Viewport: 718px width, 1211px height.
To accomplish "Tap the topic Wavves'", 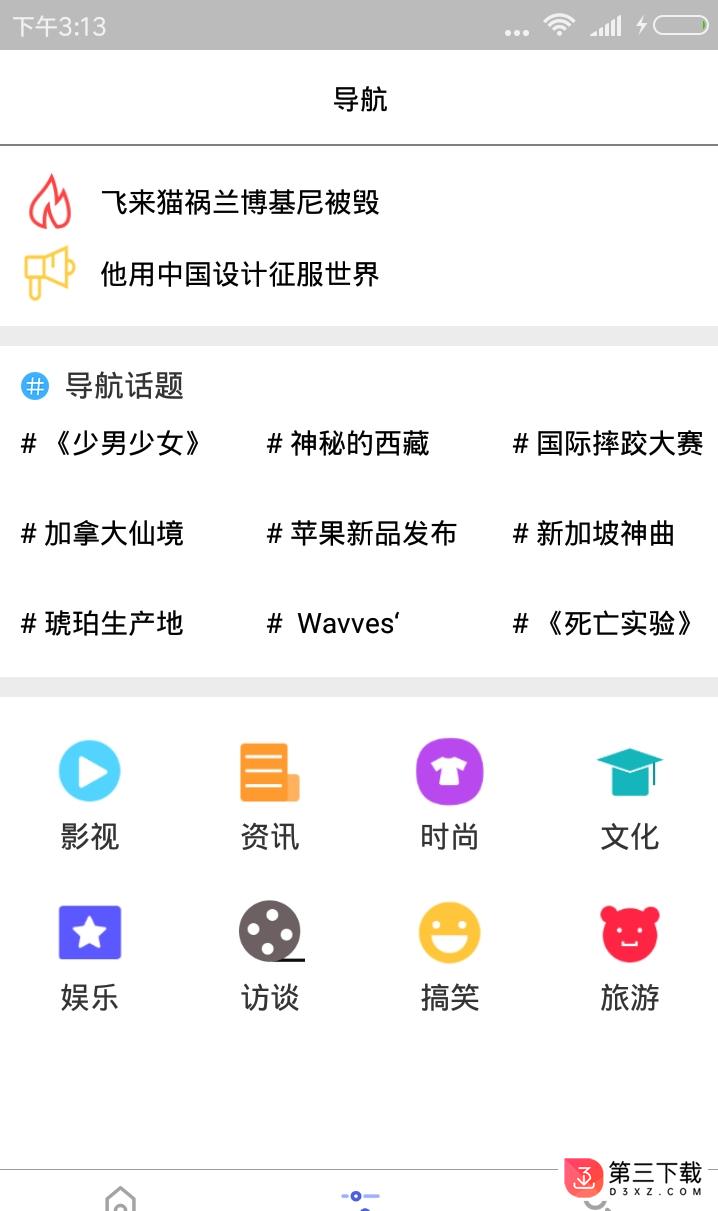I will coord(334,623).
